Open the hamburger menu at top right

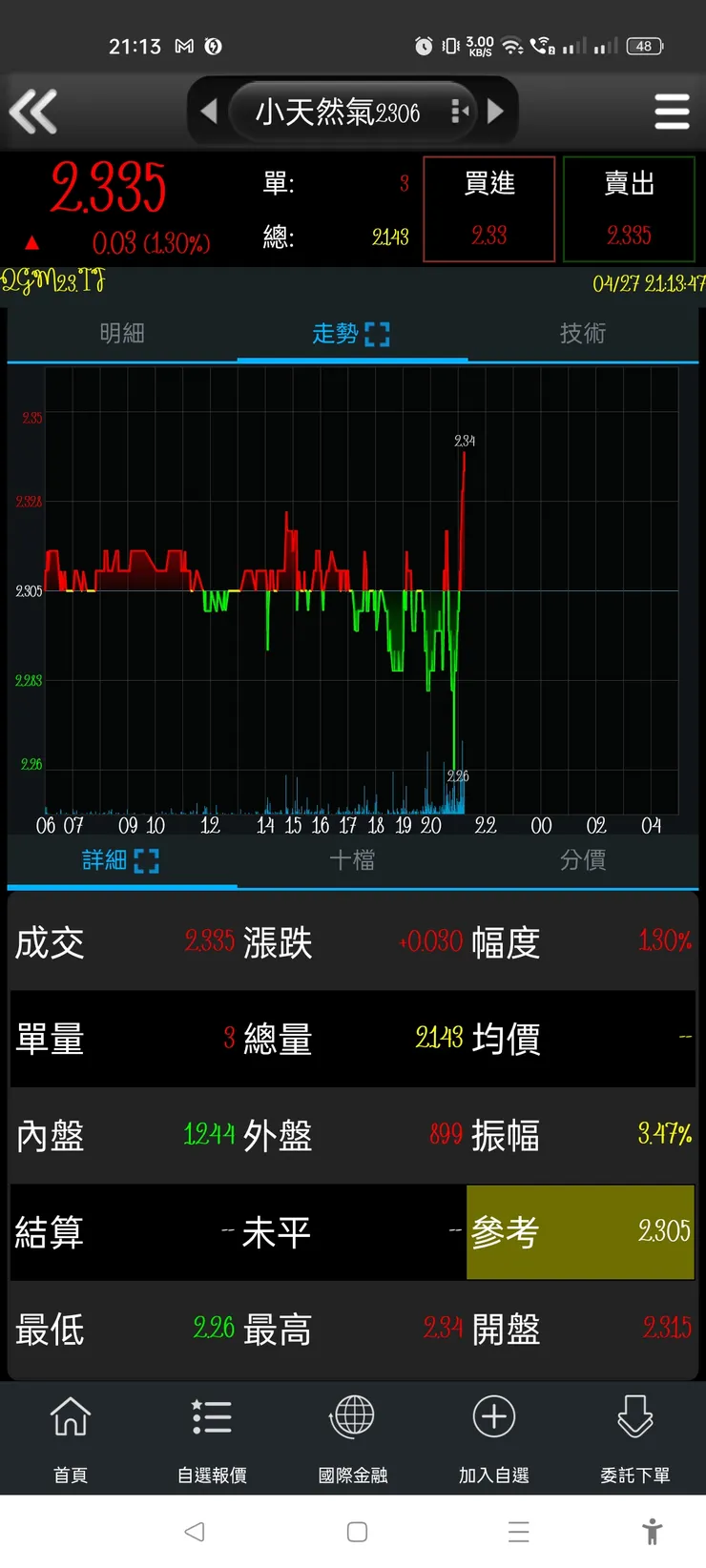click(x=672, y=112)
